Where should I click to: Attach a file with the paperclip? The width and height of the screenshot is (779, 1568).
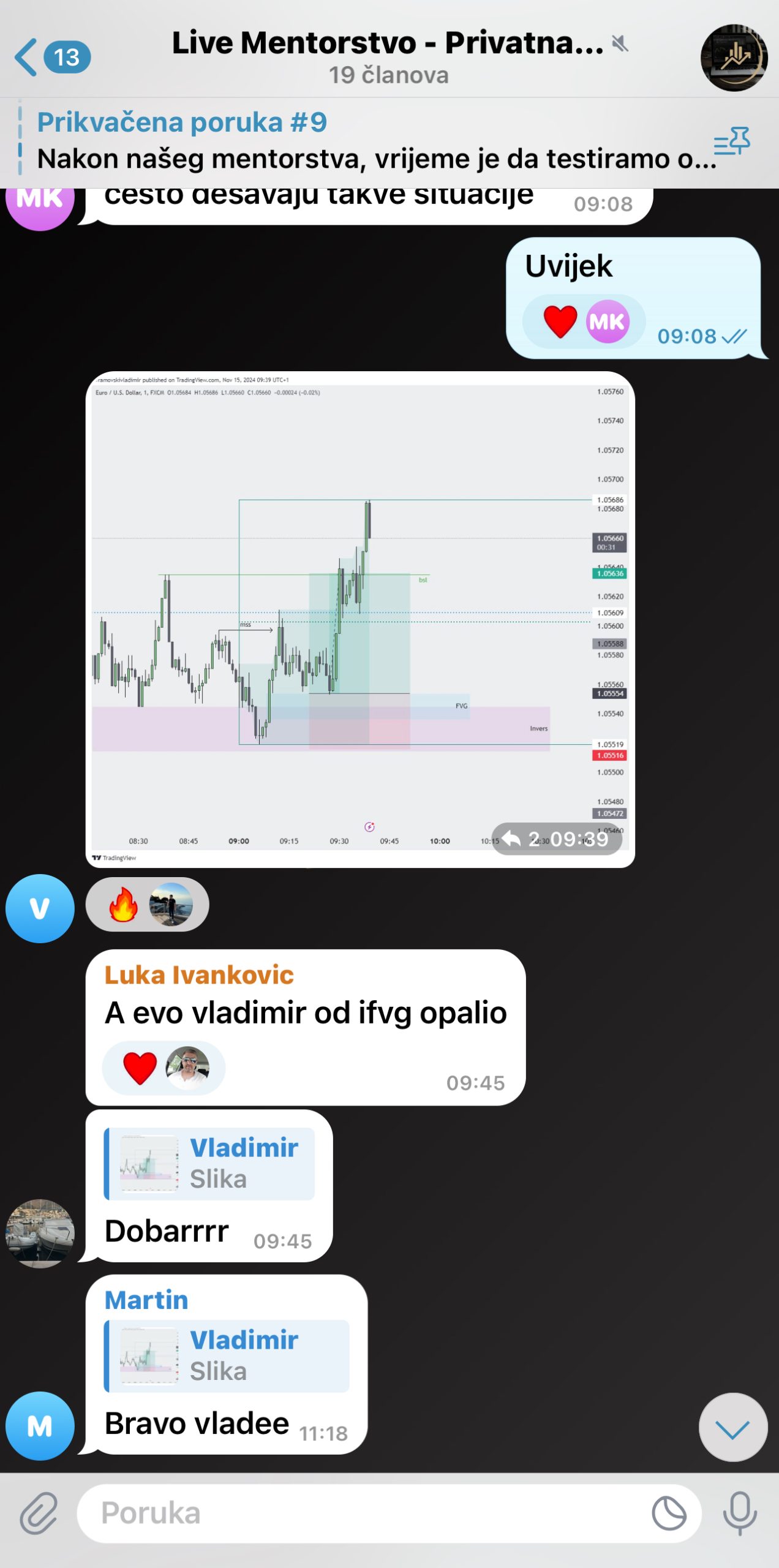39,1513
